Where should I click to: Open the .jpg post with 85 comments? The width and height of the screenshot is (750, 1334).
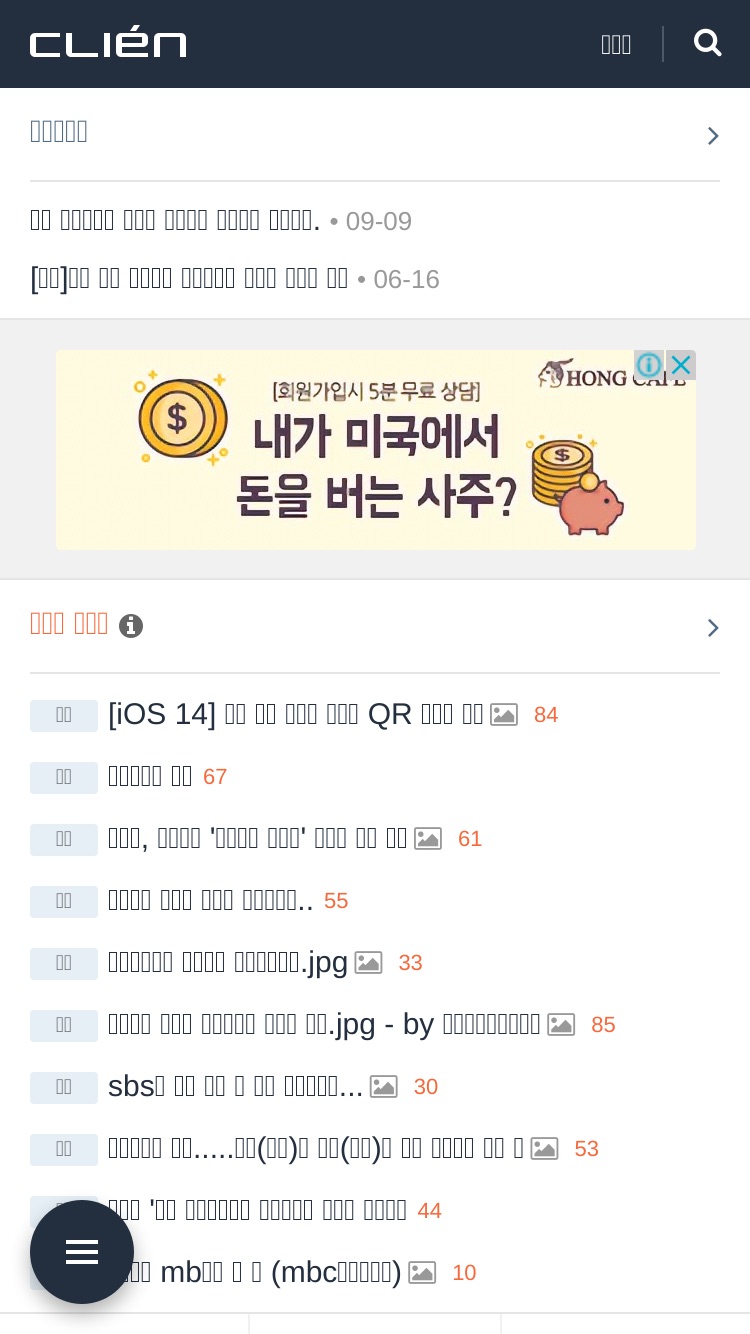tap(324, 1024)
